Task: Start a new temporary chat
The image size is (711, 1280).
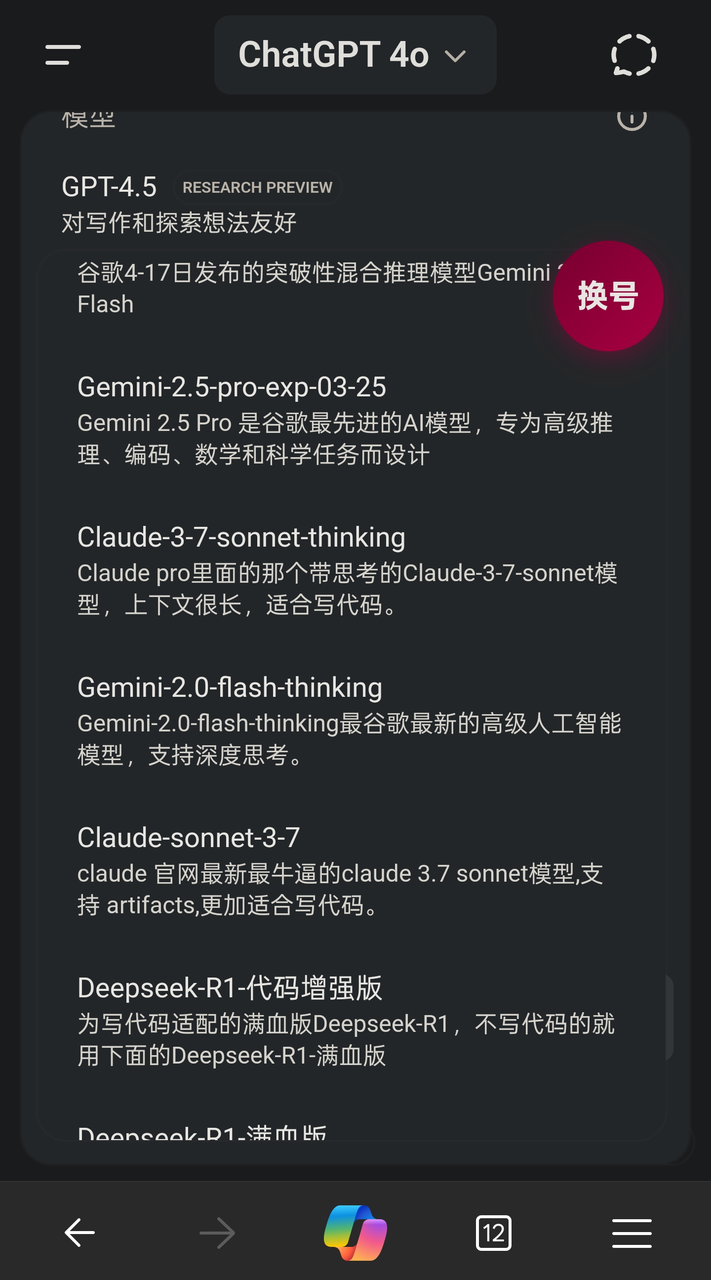Action: point(633,55)
